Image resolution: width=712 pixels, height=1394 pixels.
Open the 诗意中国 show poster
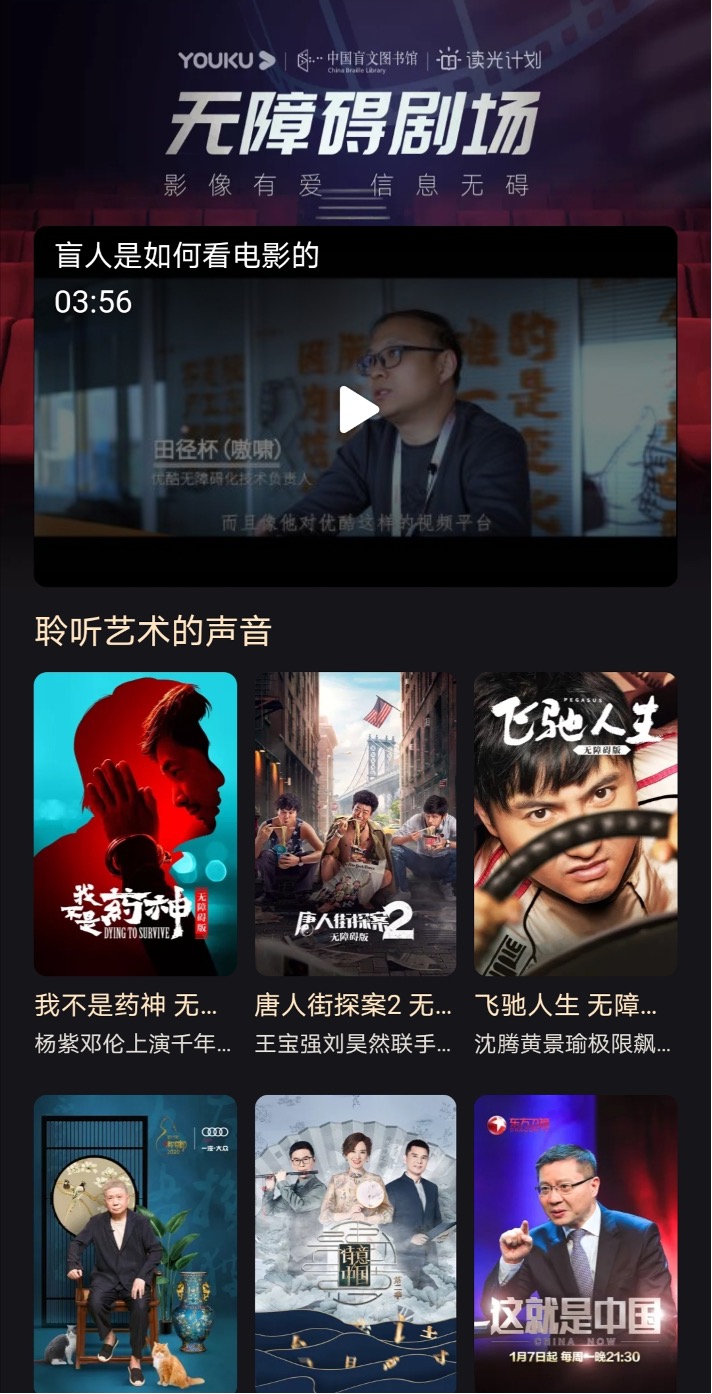355,1243
